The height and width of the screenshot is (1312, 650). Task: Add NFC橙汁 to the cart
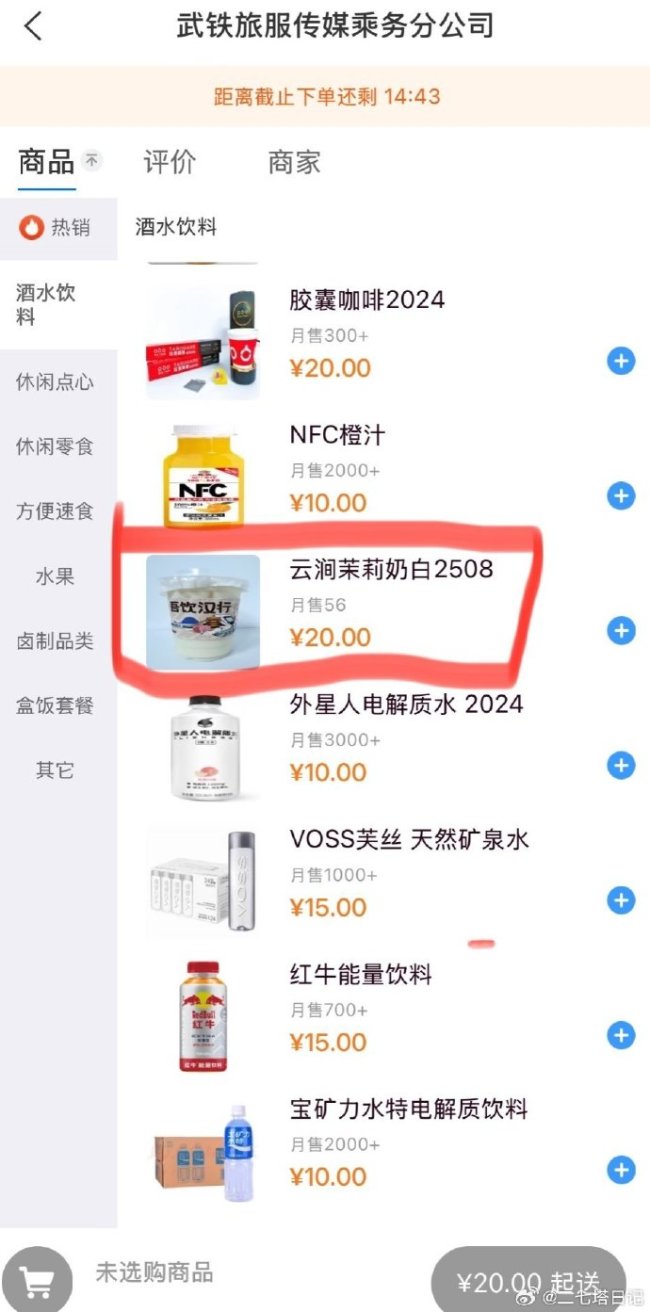pyautogui.click(x=621, y=496)
